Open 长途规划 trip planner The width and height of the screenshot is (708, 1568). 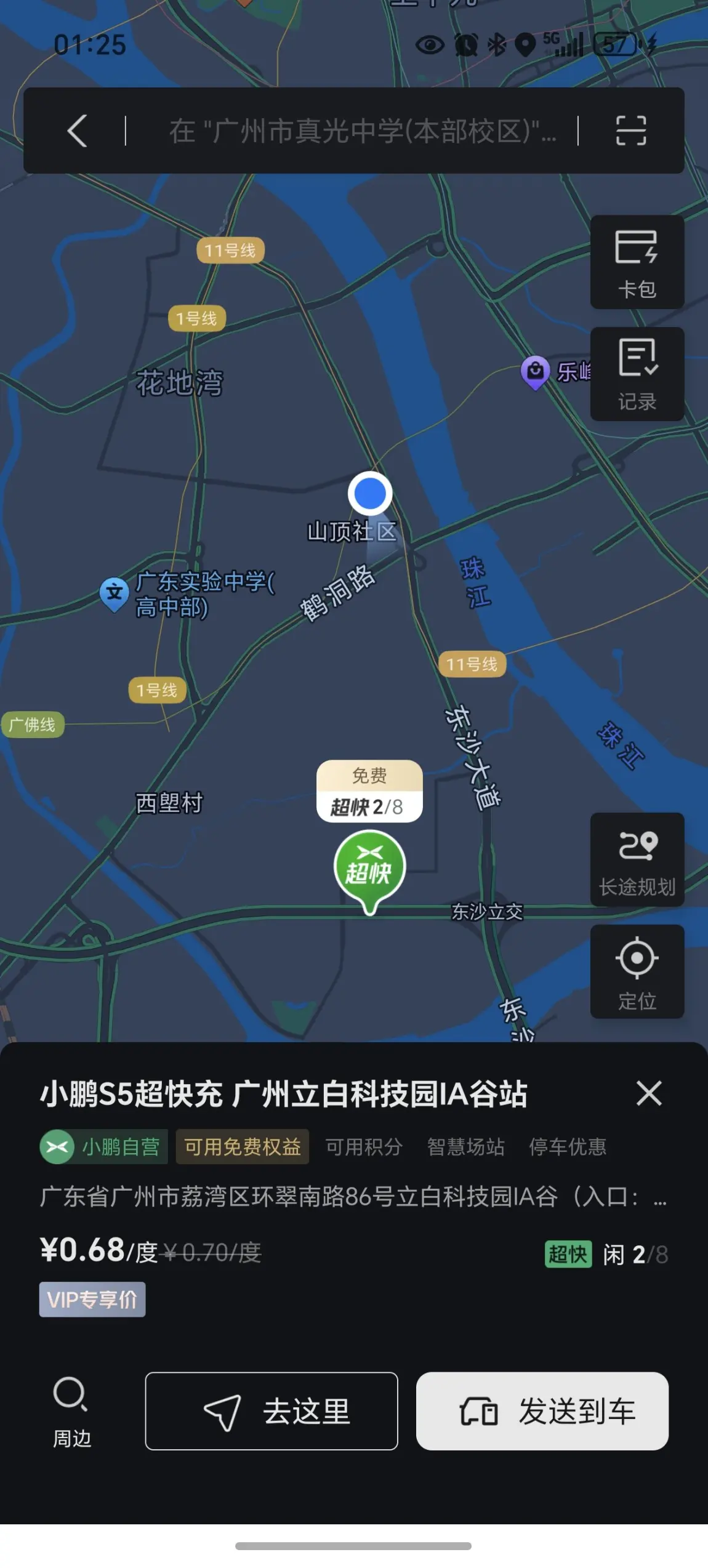pyautogui.click(x=637, y=859)
